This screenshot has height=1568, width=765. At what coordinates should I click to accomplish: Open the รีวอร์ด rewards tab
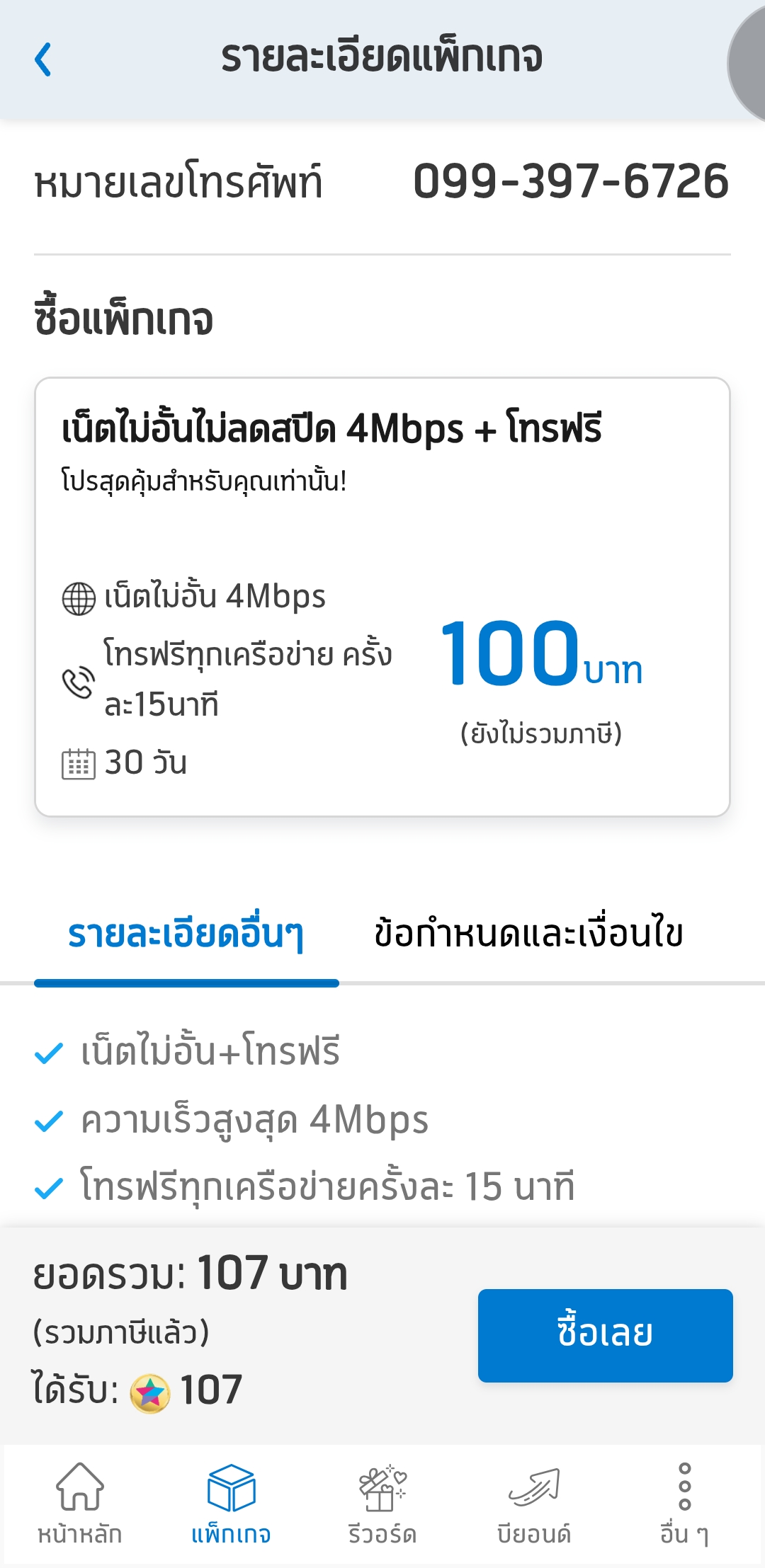point(382,1504)
